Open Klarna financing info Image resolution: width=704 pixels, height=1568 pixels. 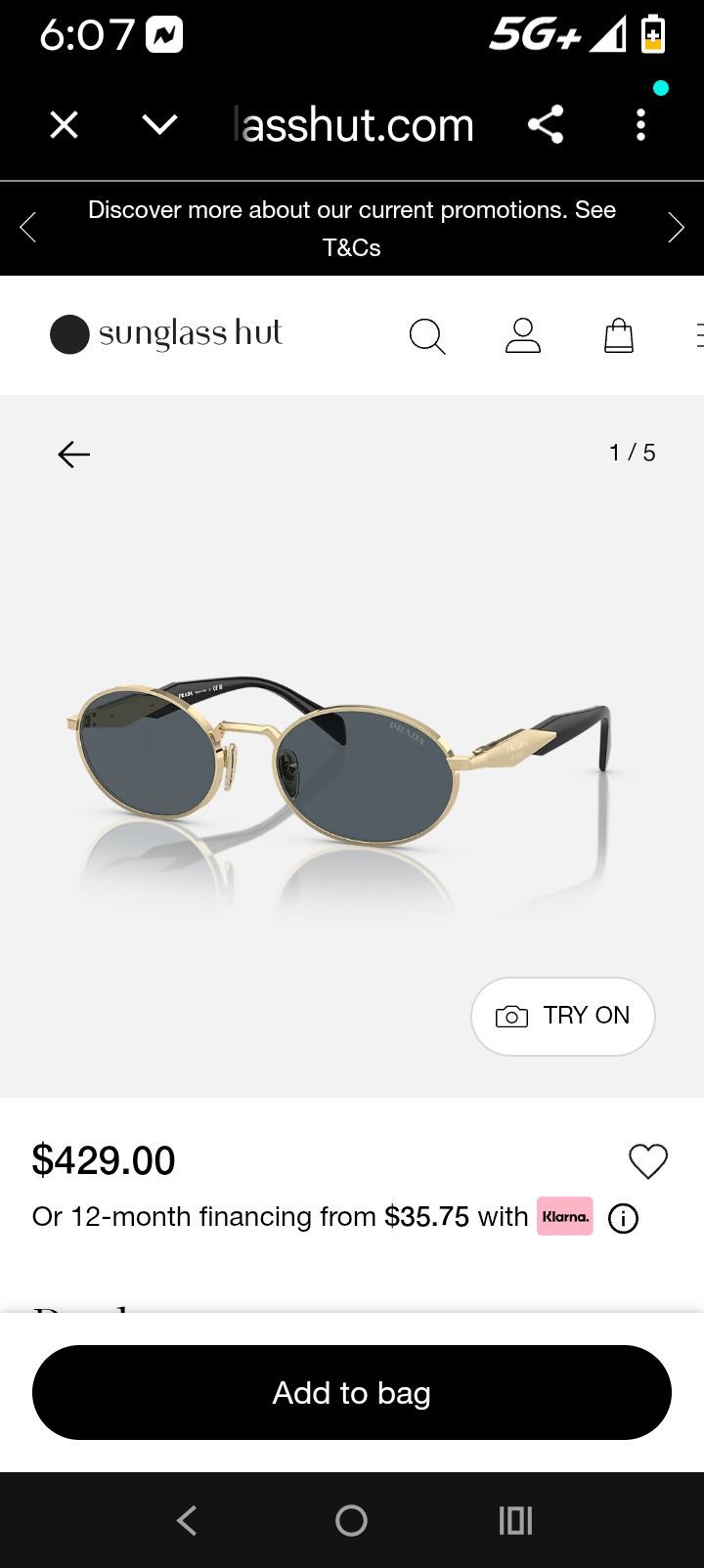pyautogui.click(x=623, y=1218)
